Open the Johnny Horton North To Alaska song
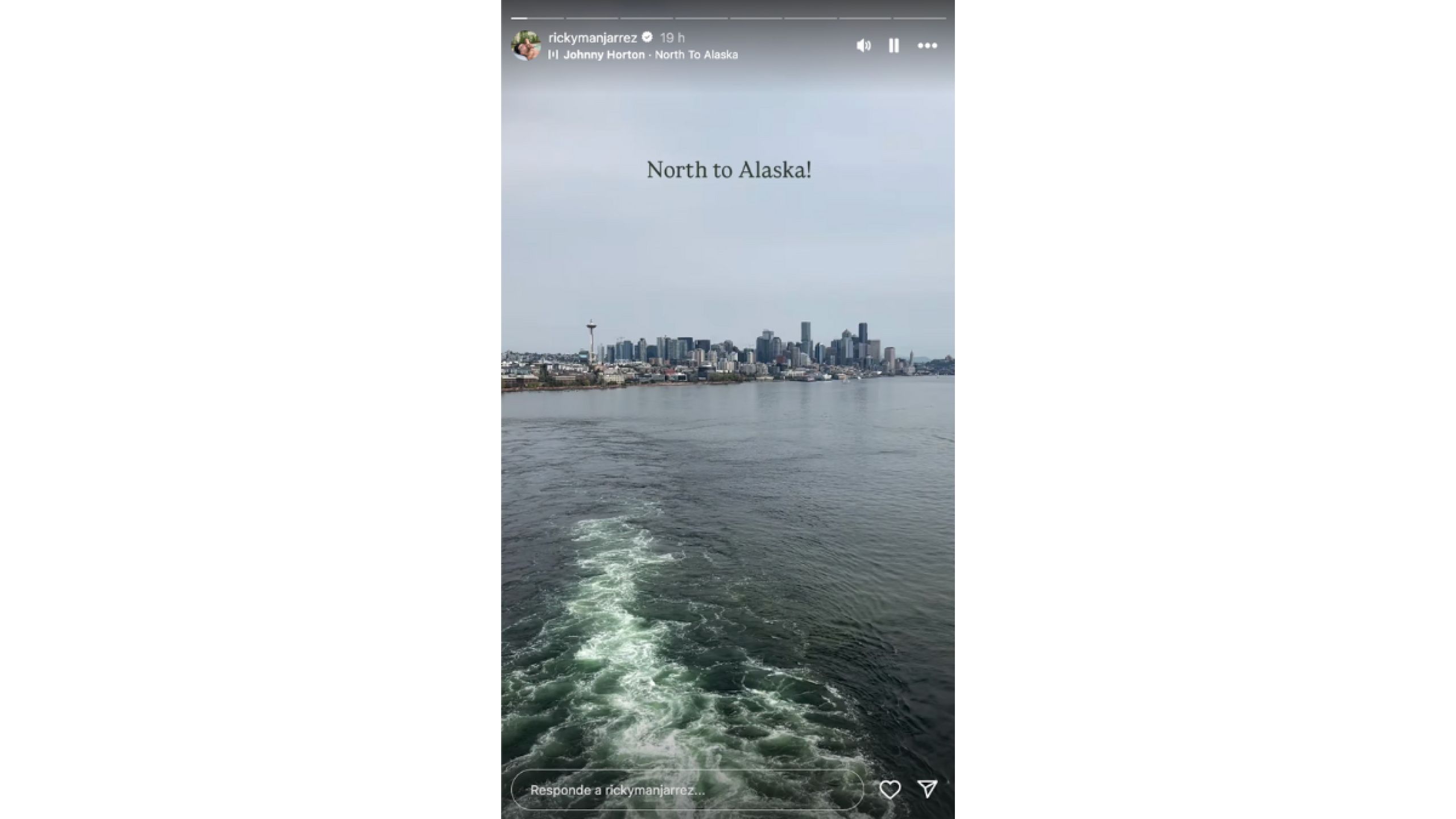Image resolution: width=1456 pixels, height=819 pixels. (x=650, y=55)
